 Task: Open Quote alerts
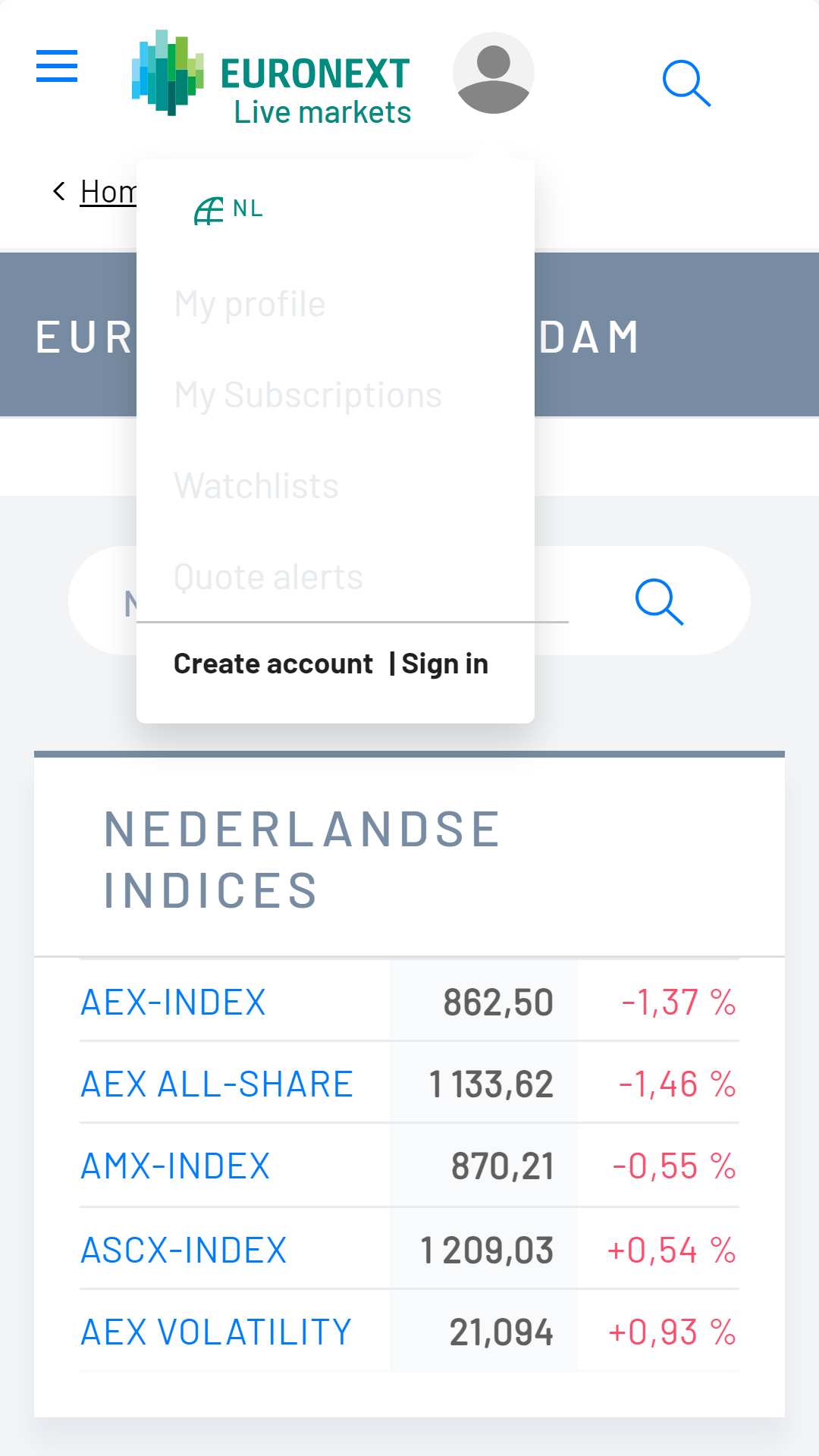click(x=268, y=577)
